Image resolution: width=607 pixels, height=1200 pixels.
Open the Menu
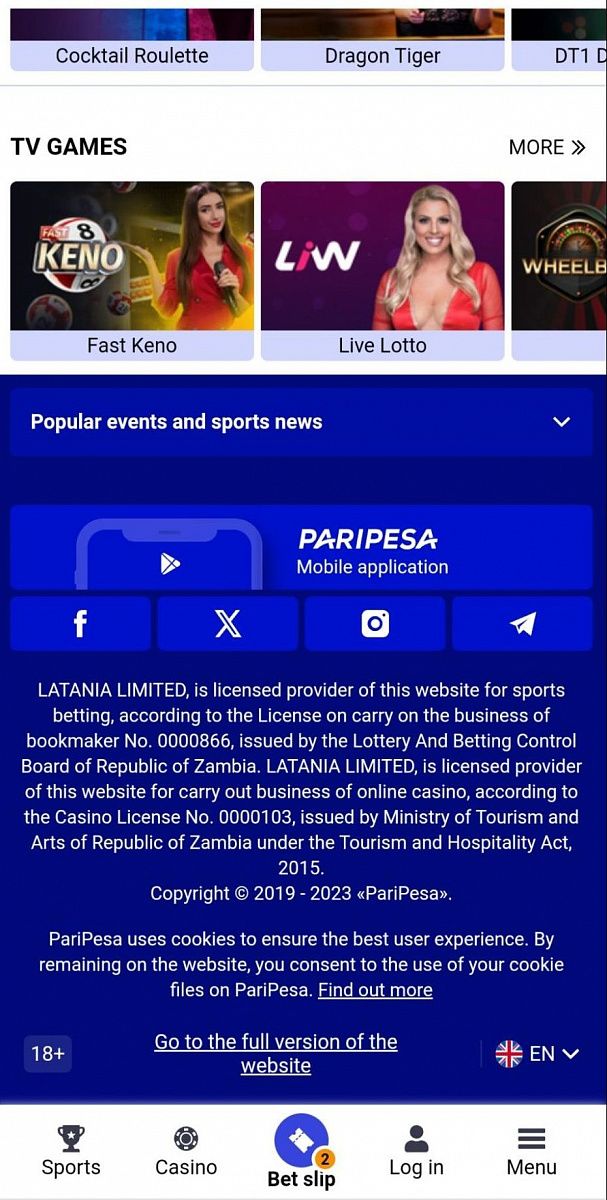click(531, 1151)
